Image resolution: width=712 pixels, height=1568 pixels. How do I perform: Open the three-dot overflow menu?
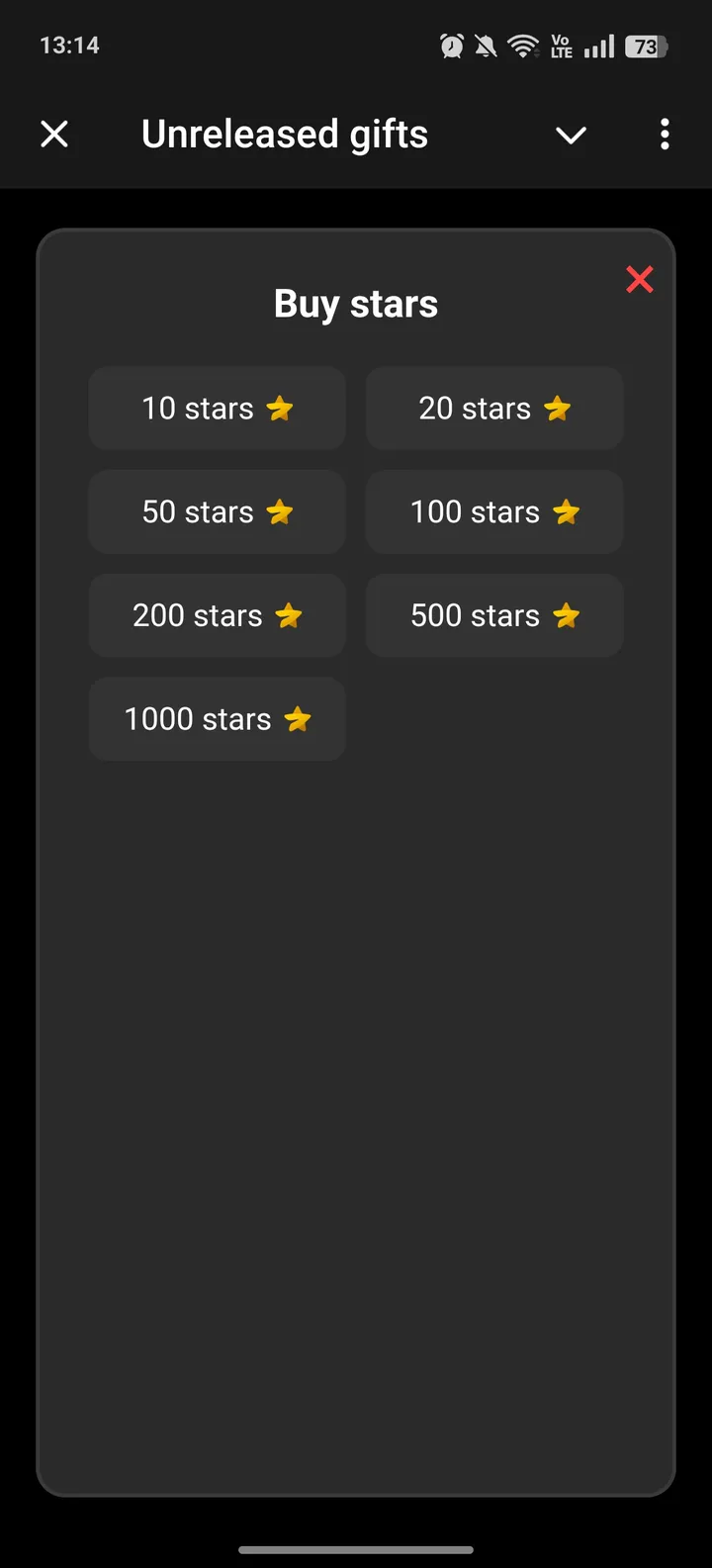[665, 135]
